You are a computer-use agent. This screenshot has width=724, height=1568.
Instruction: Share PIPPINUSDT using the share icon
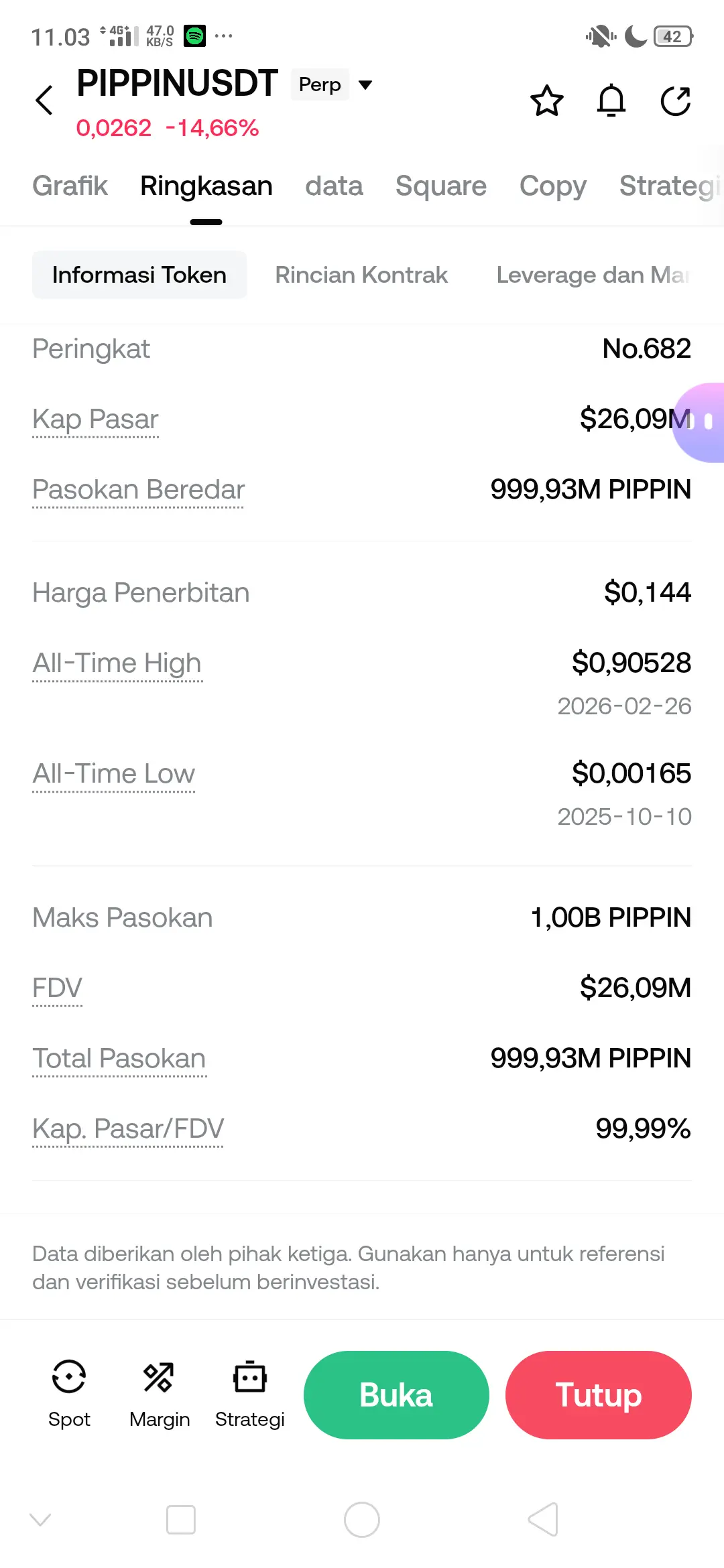coord(675,101)
